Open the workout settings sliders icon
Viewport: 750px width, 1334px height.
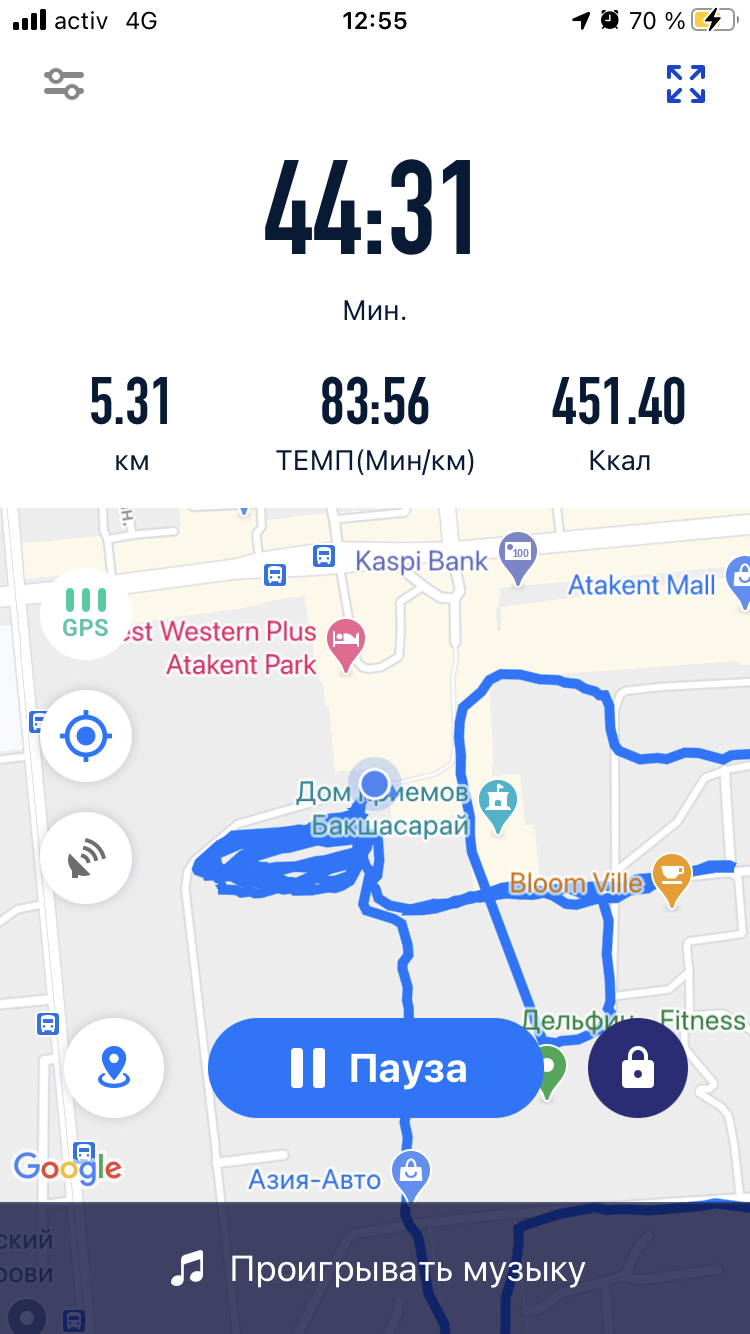pos(64,84)
